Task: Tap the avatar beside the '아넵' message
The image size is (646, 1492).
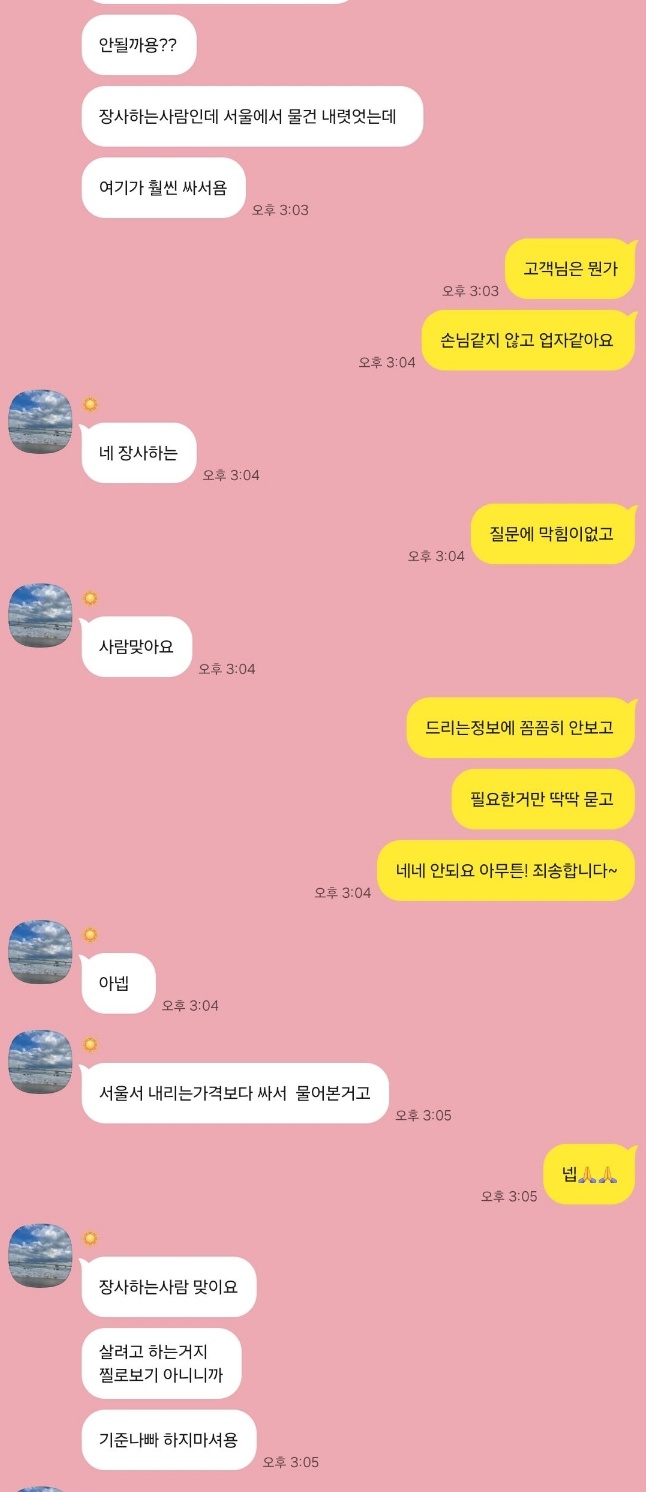Action: coord(41,952)
